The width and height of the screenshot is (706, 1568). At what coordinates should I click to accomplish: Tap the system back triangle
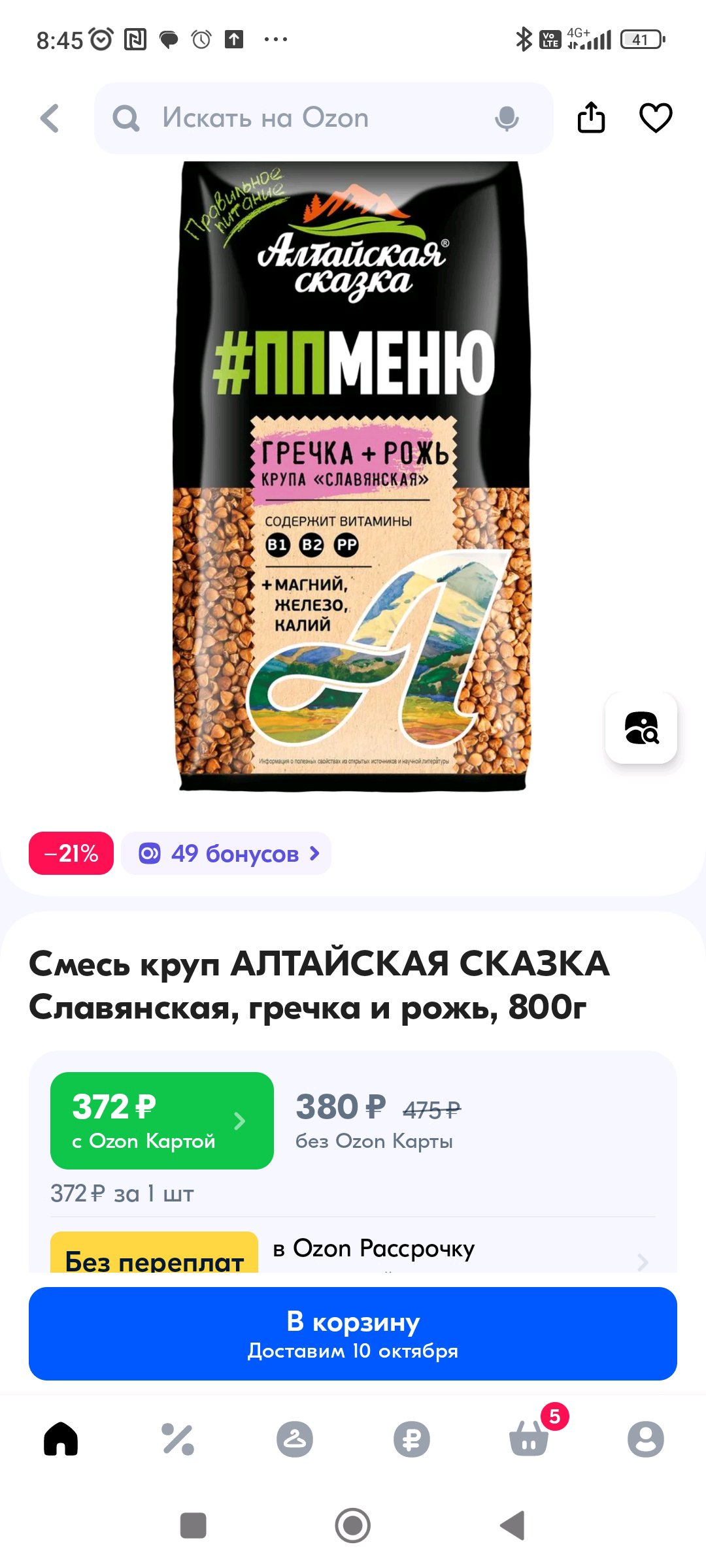513,1526
